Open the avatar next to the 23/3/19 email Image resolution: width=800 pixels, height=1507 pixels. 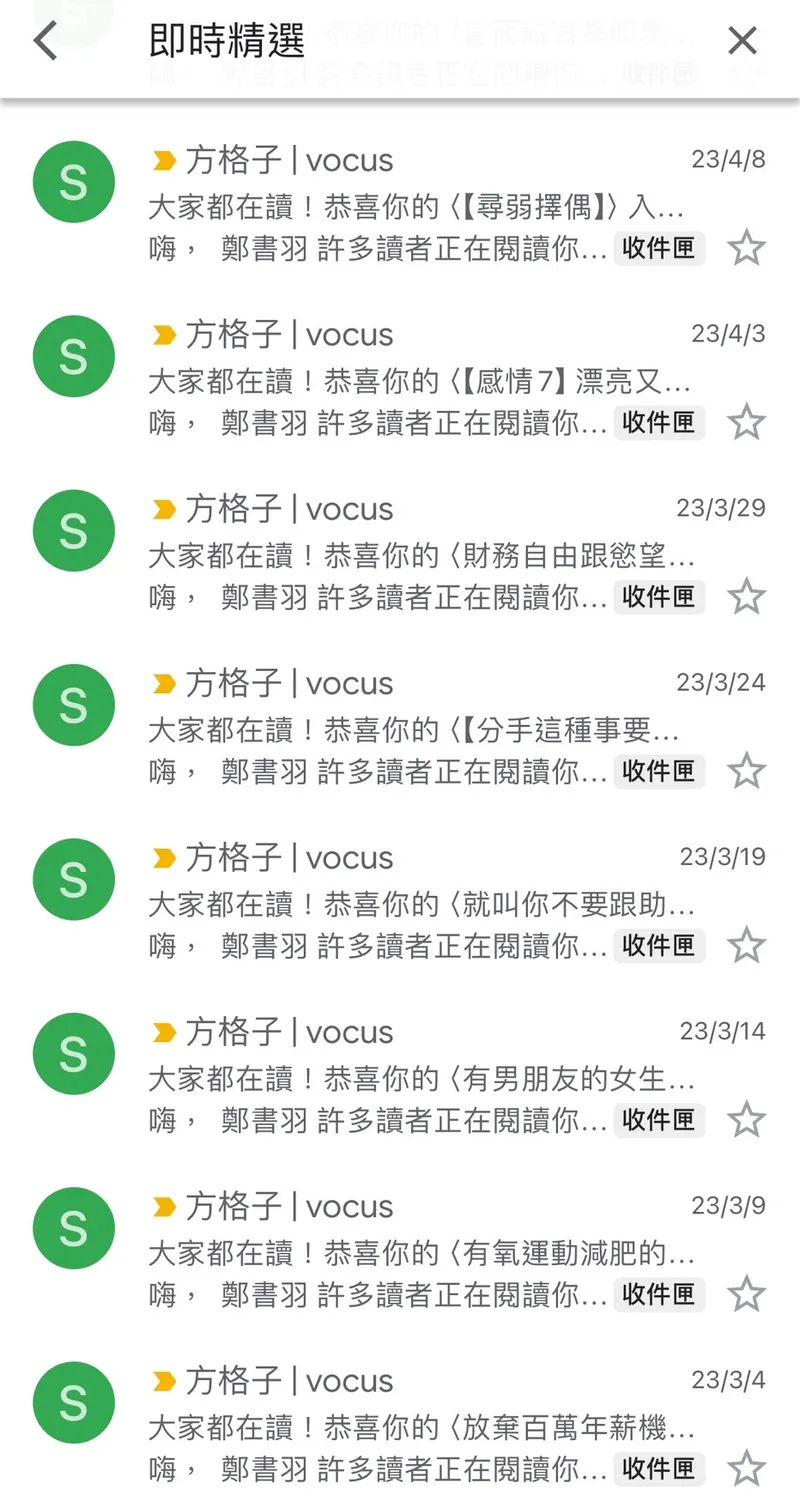[73, 879]
